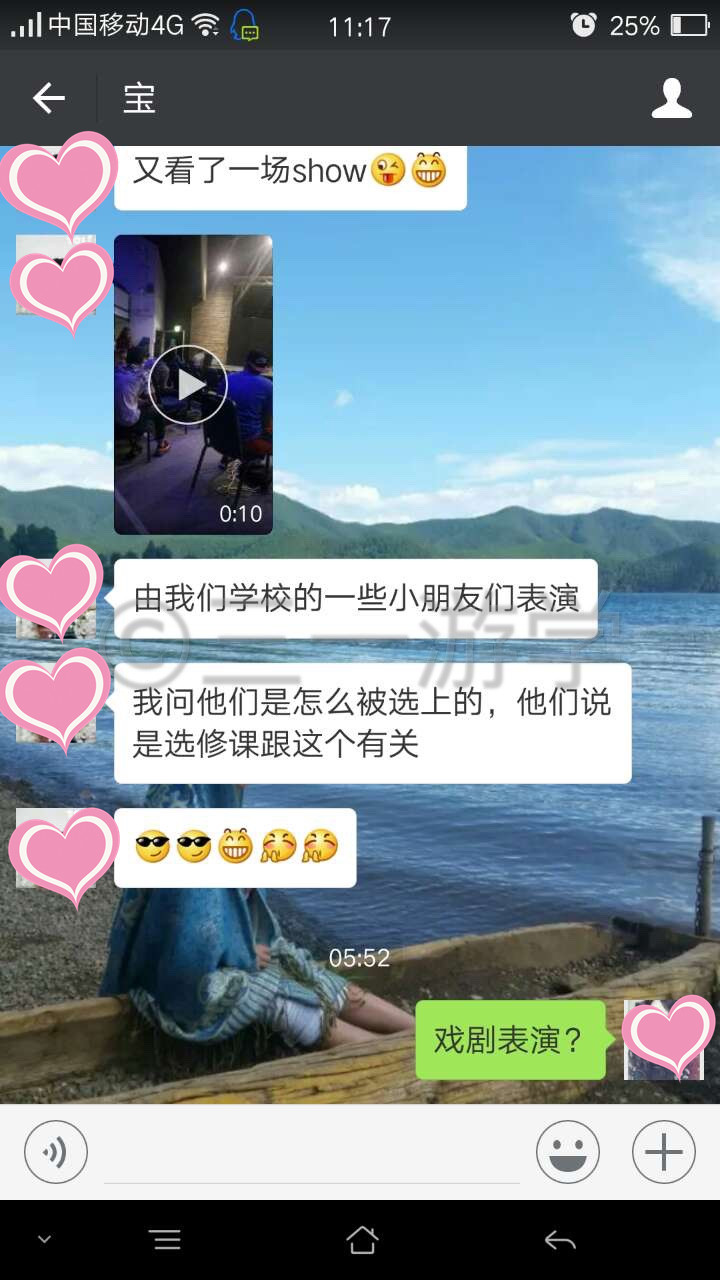Tap the system back button
Image resolution: width=720 pixels, height=1280 pixels.
pyautogui.click(x=560, y=1241)
